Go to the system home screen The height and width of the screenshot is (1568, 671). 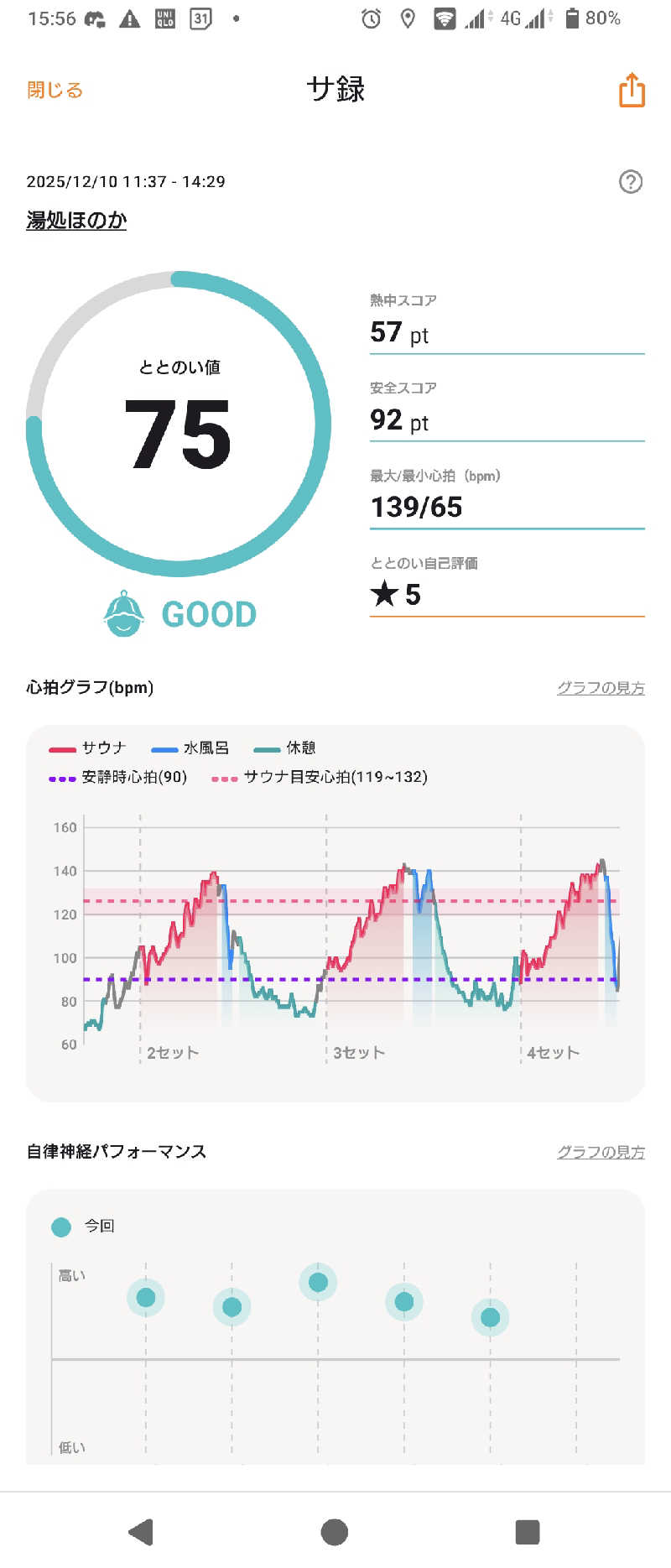[335, 1532]
